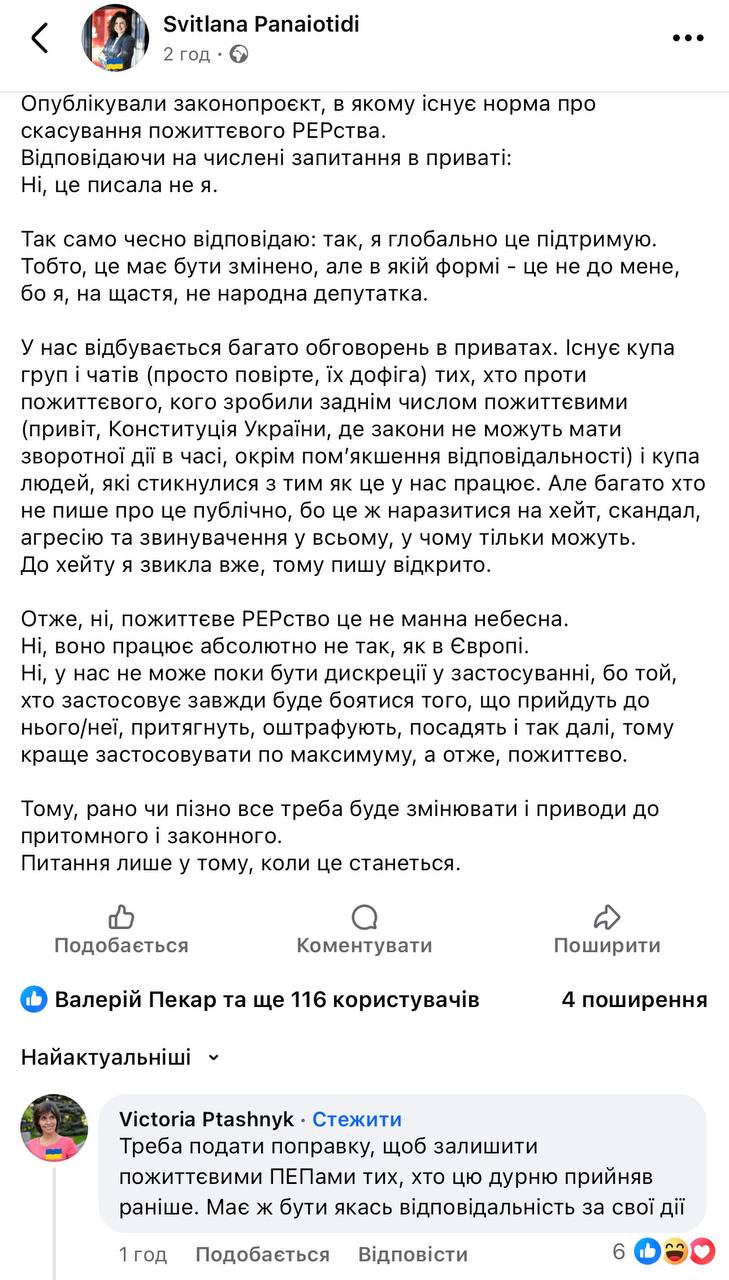729x1280 pixels.
Task: Open the three-dot post options menu
Action: coord(687,39)
